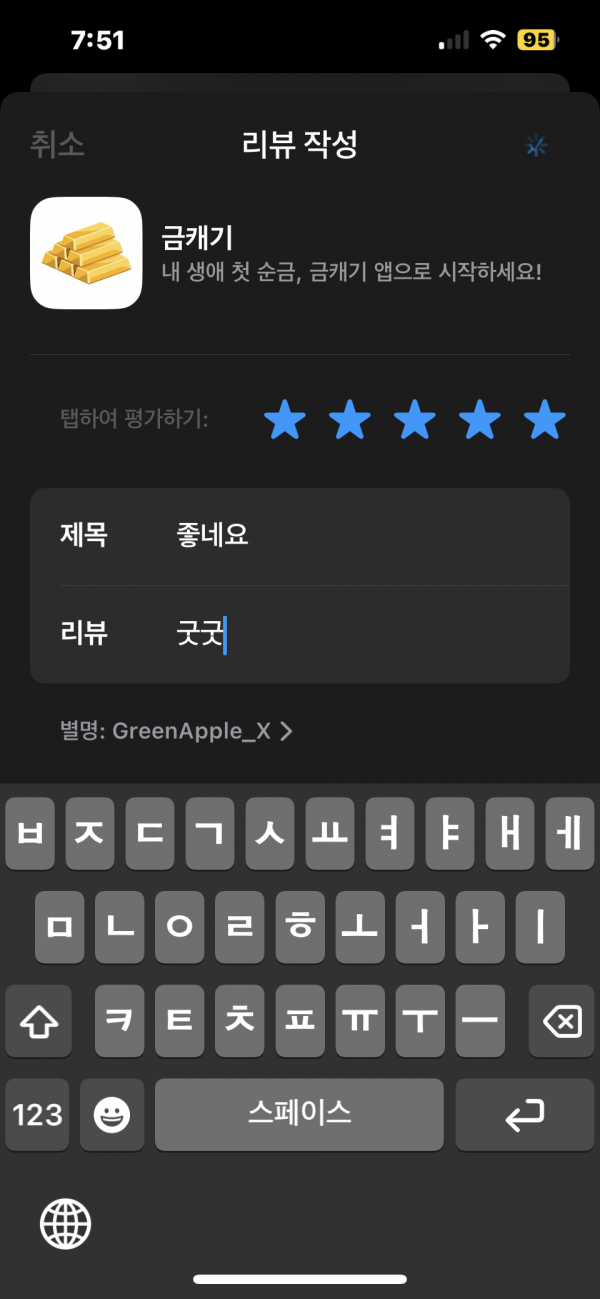Set rating to one star

[x=285, y=420]
